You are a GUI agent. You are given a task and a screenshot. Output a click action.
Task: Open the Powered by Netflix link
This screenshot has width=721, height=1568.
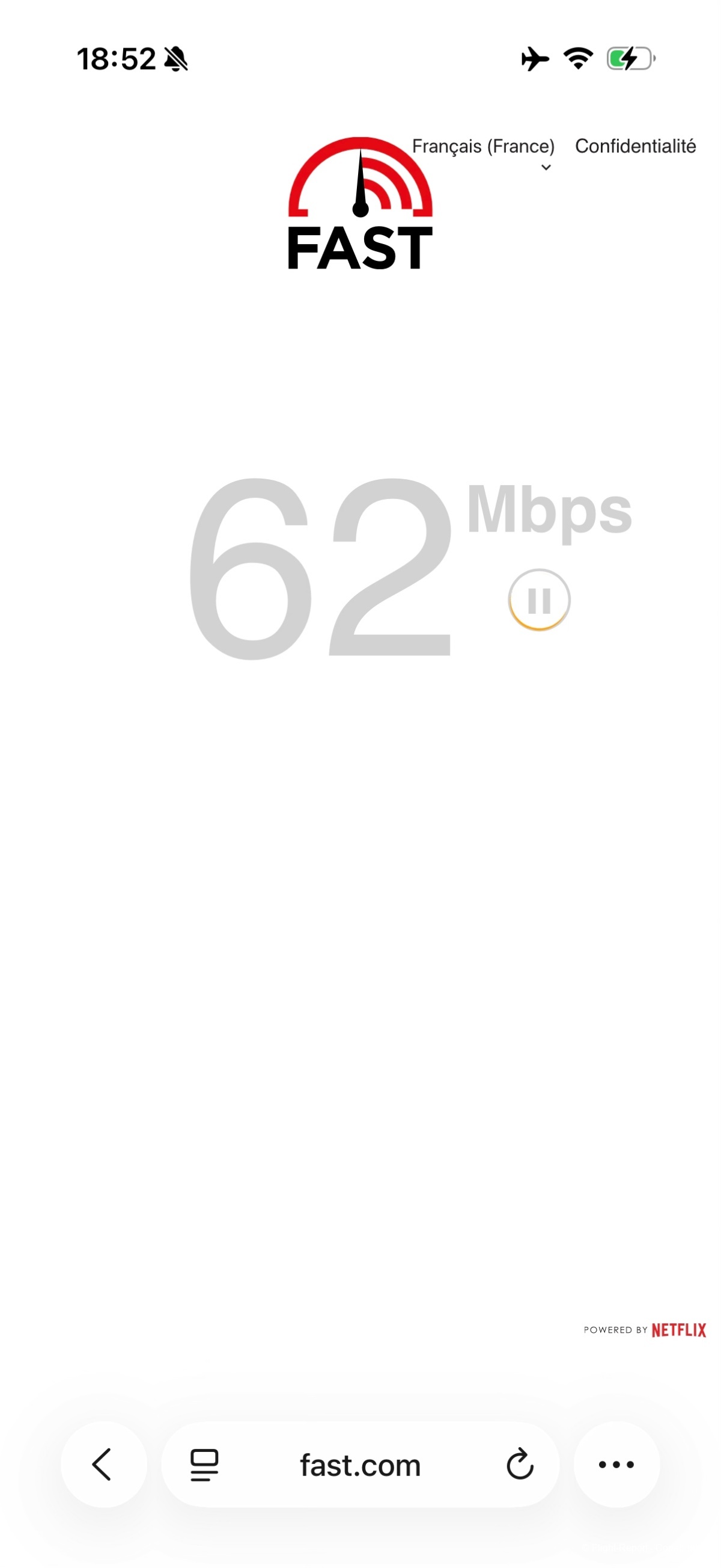pos(644,1330)
